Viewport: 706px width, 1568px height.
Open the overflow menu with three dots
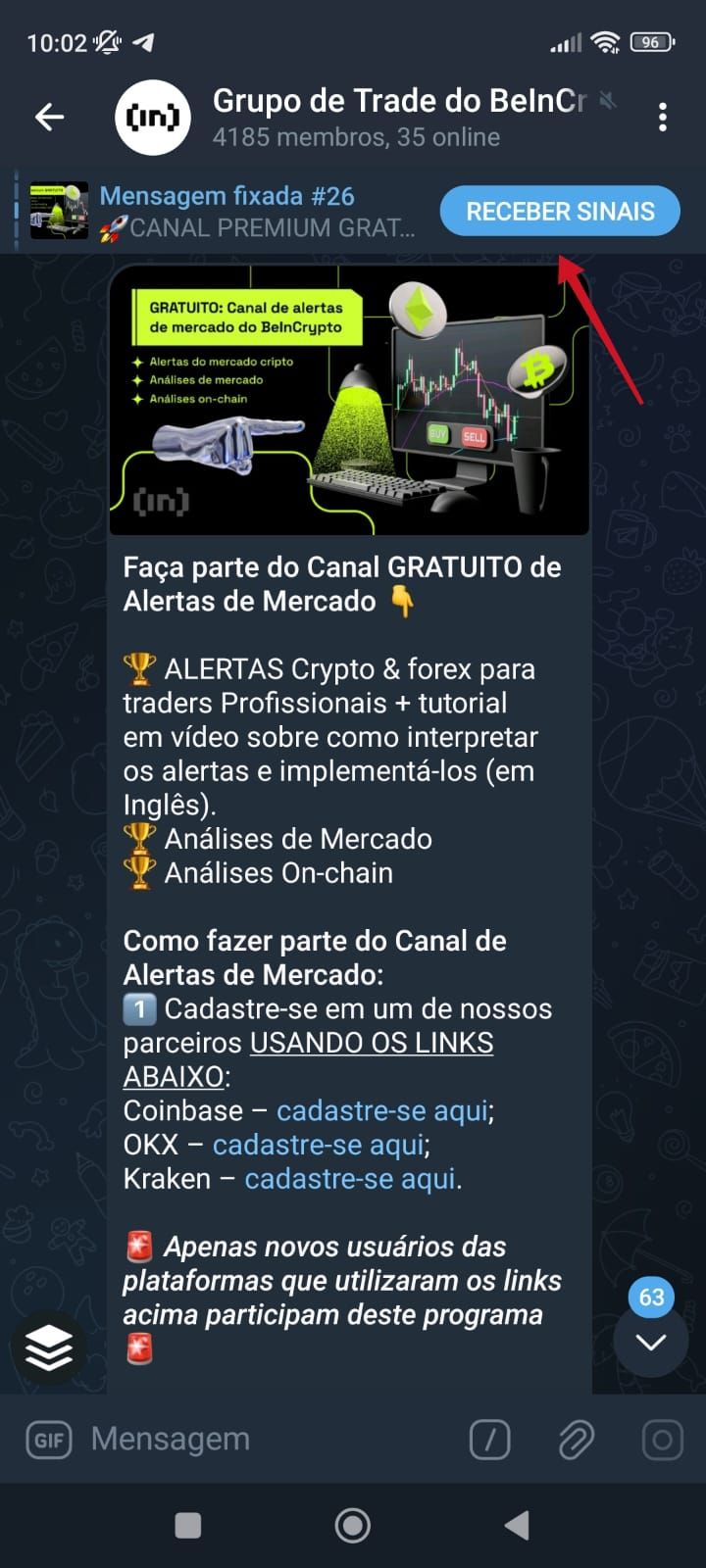click(663, 118)
